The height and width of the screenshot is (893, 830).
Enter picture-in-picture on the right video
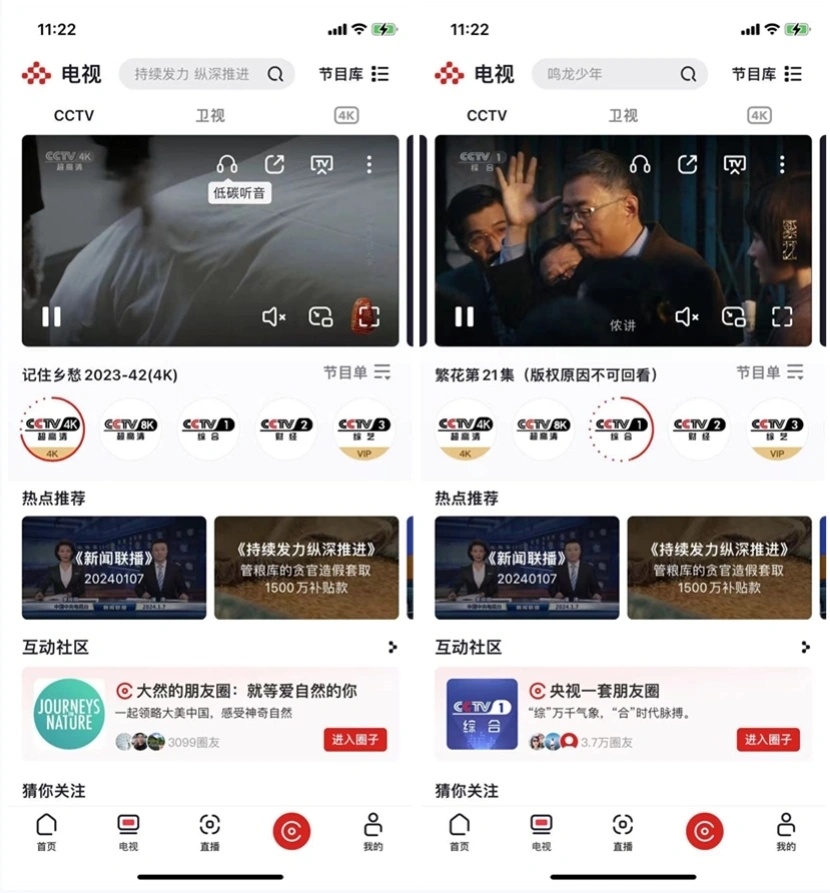(x=735, y=315)
